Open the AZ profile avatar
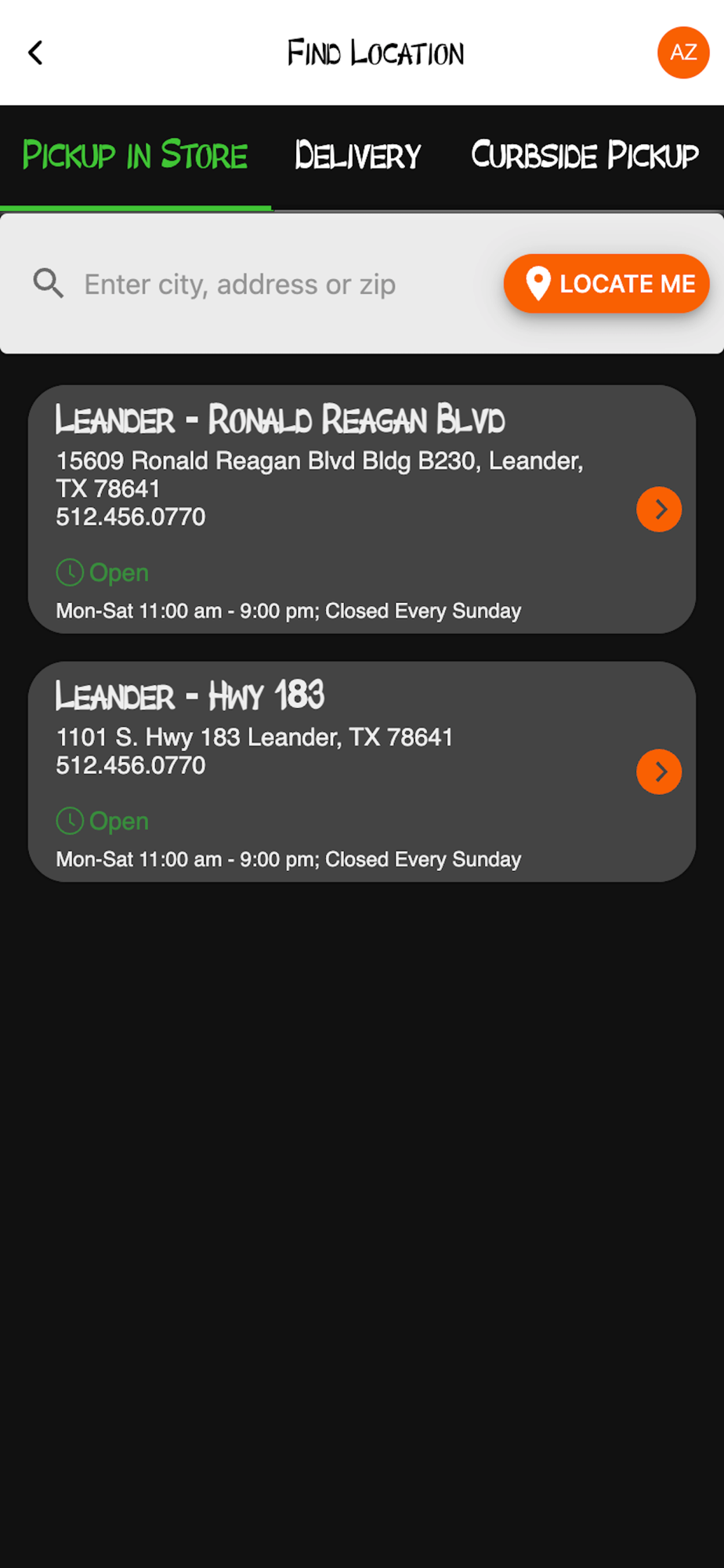724x1568 pixels. 683,53
